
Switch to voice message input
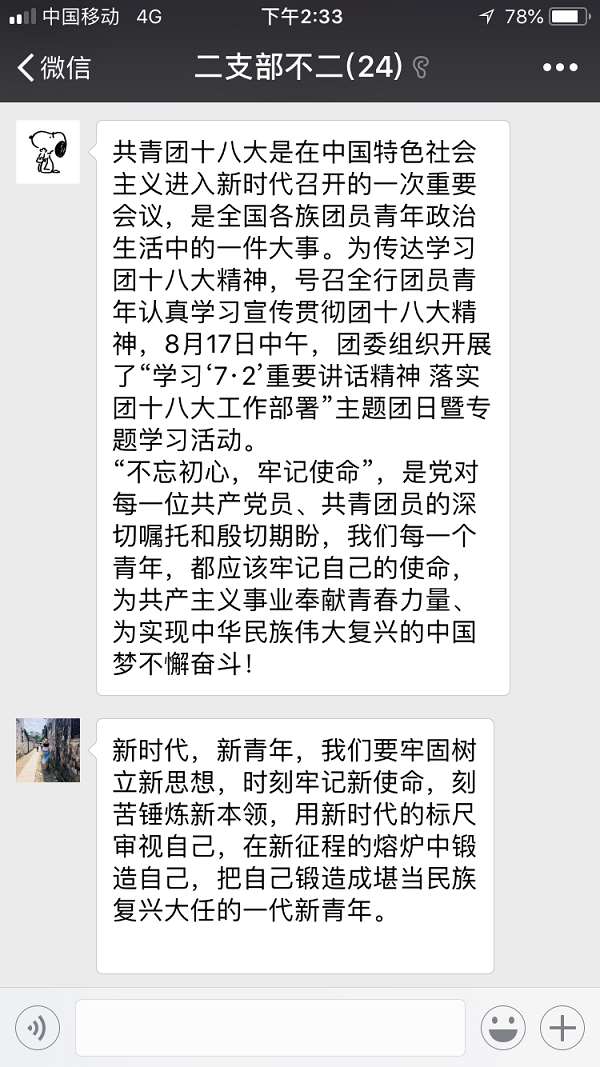[x=38, y=1027]
